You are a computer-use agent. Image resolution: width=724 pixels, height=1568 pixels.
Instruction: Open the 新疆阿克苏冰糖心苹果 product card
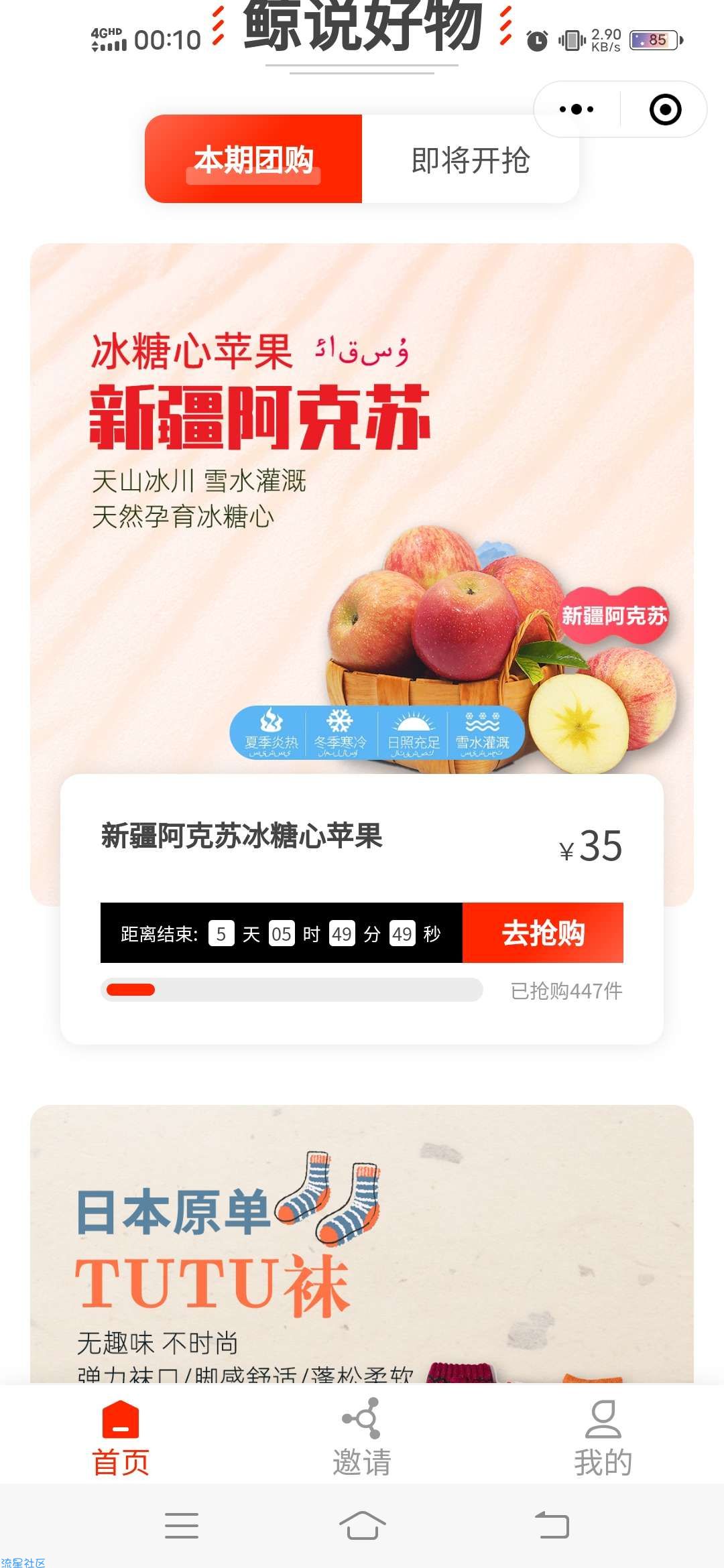[x=241, y=836]
